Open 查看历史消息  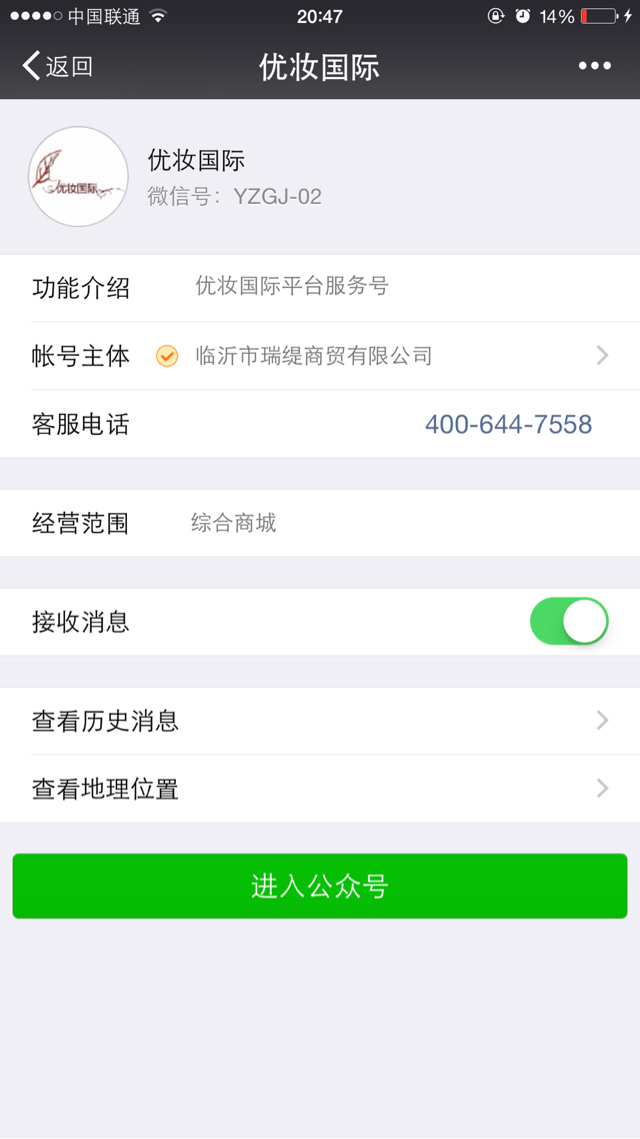[320, 721]
